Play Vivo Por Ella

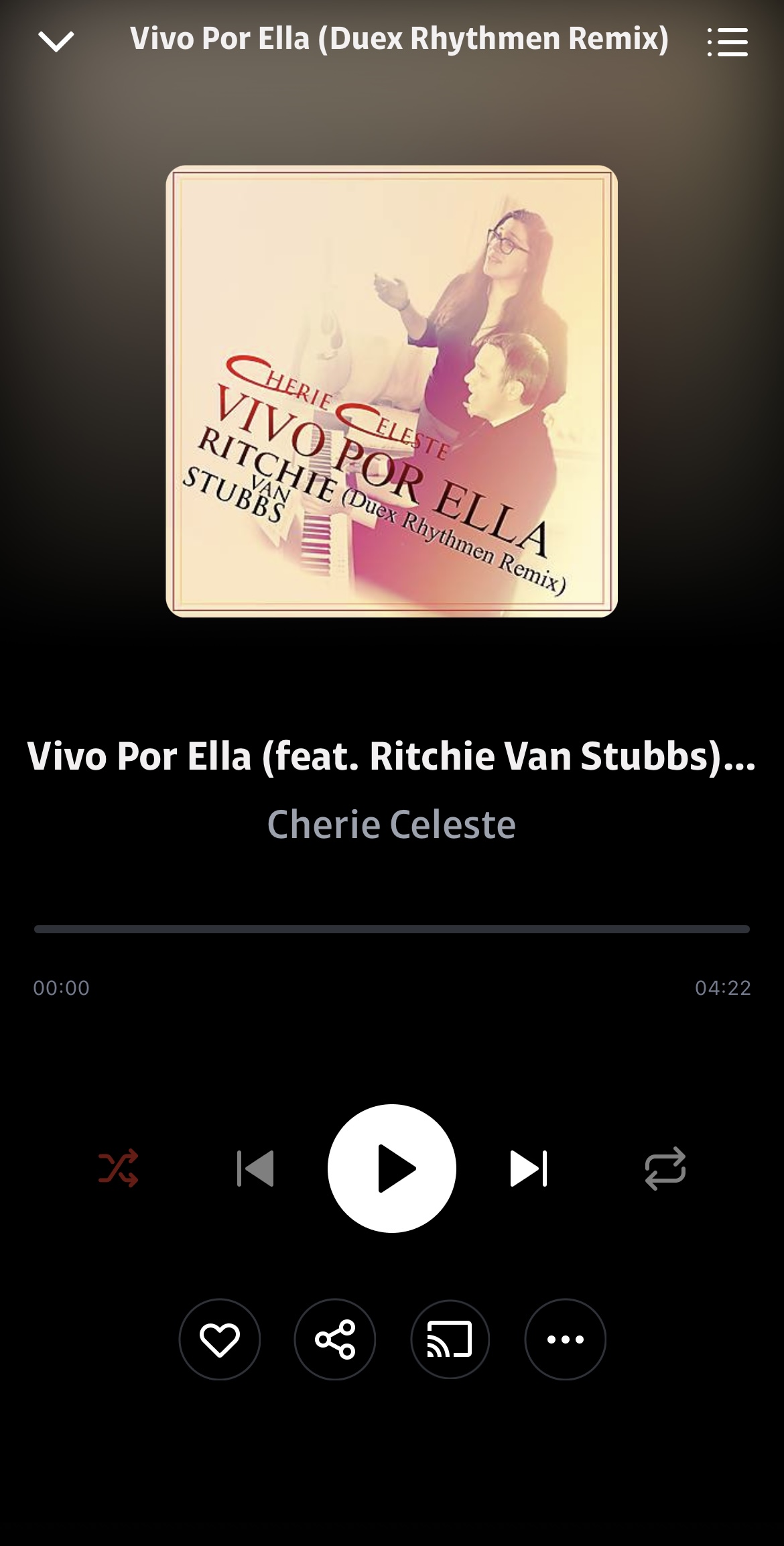click(392, 1169)
